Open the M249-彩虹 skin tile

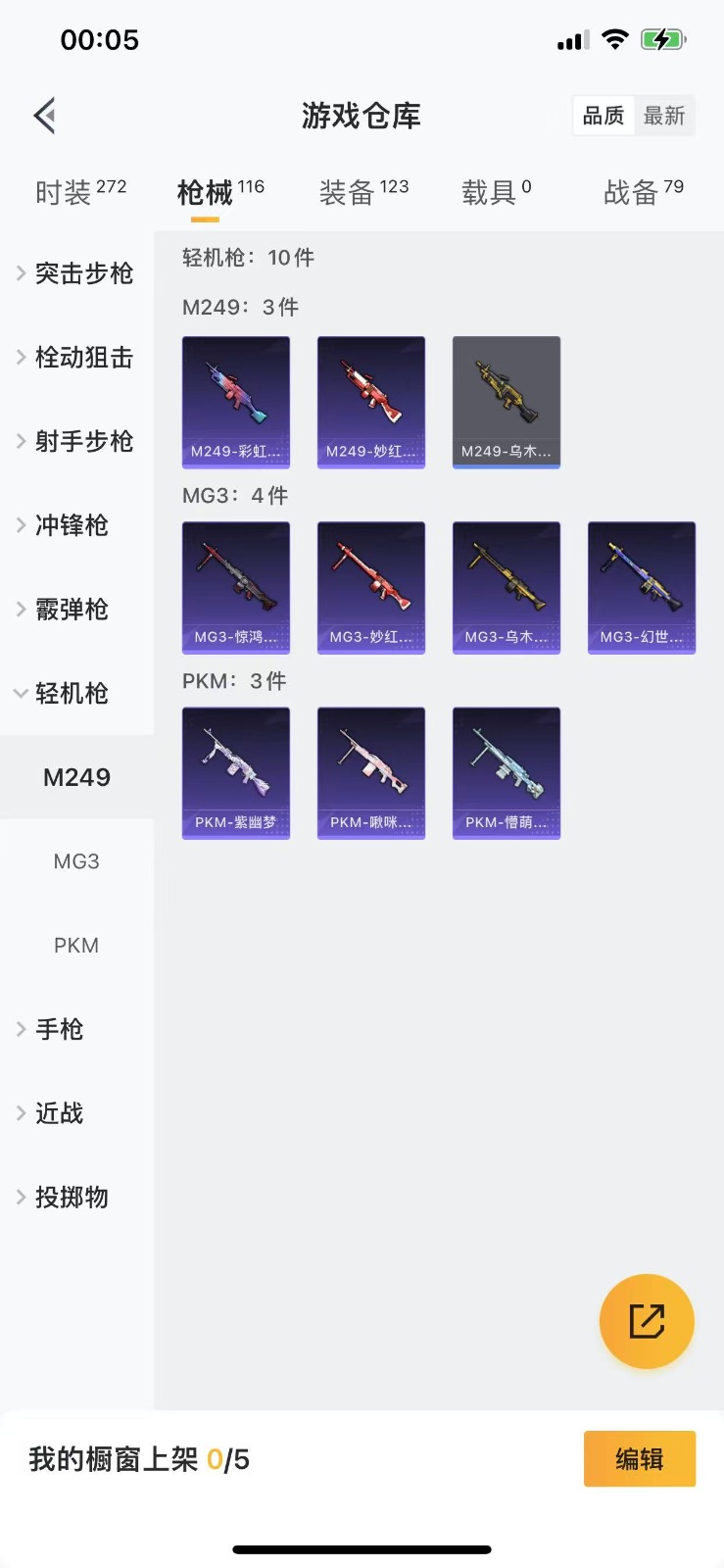pos(236,402)
